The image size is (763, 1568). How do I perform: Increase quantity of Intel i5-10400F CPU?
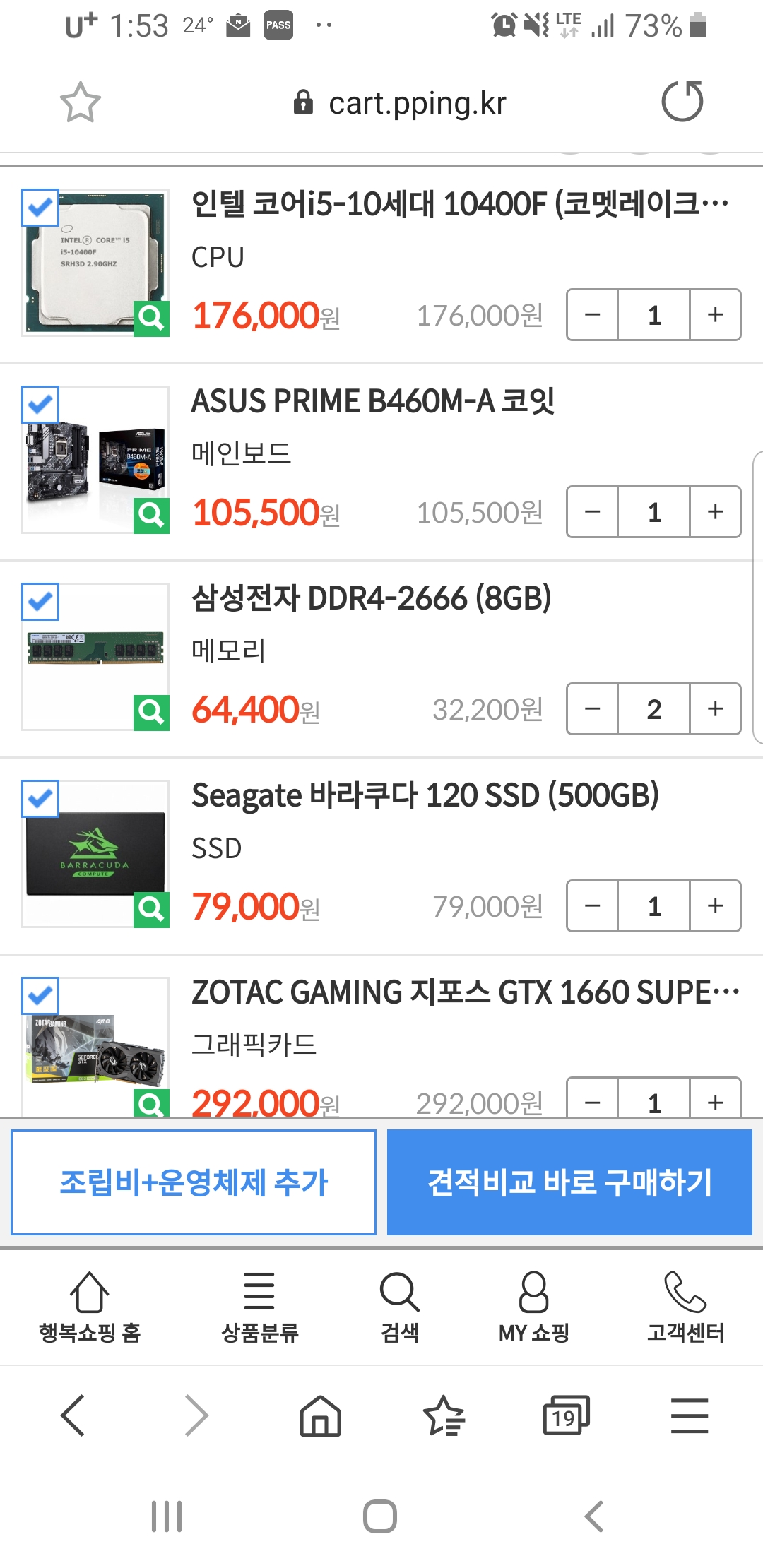click(x=715, y=315)
